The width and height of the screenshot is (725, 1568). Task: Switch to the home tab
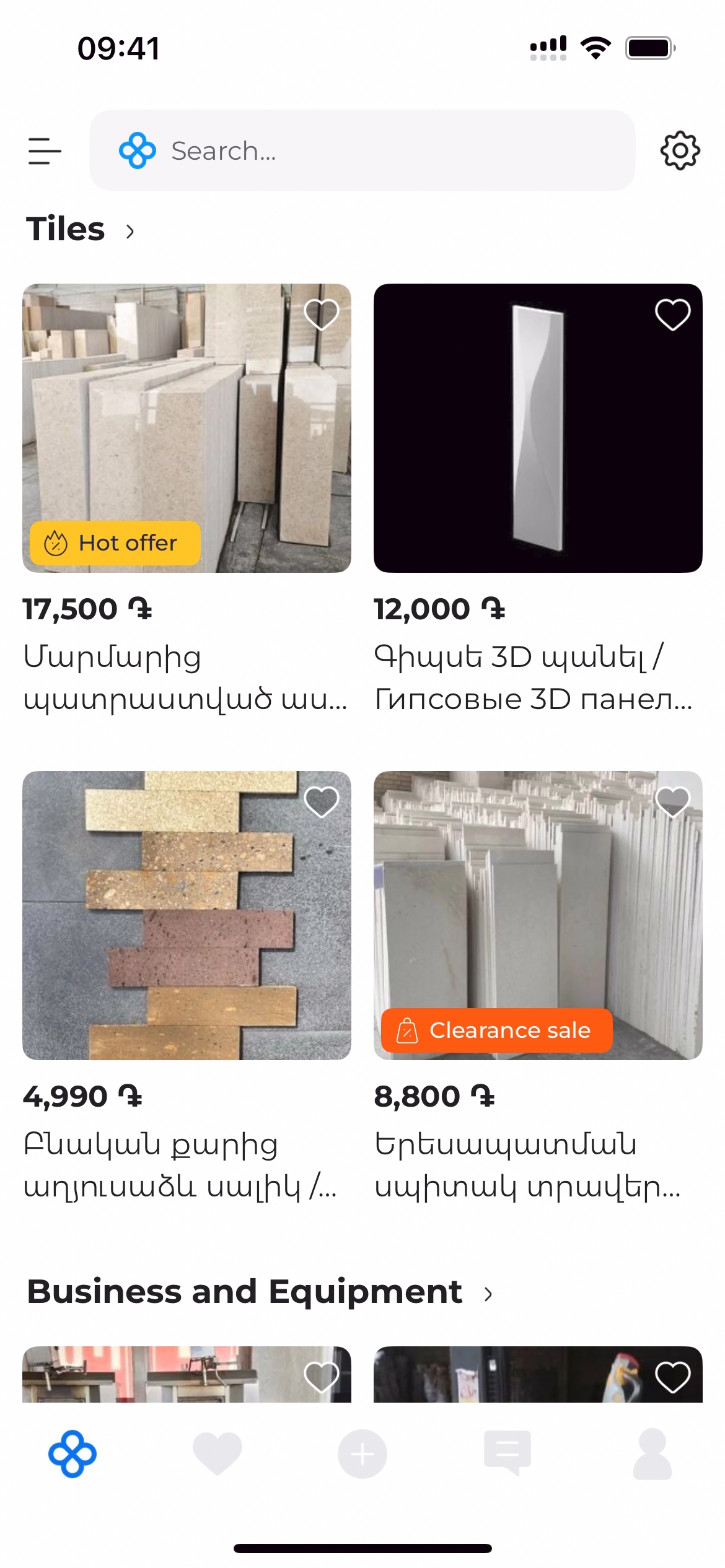click(72, 1453)
